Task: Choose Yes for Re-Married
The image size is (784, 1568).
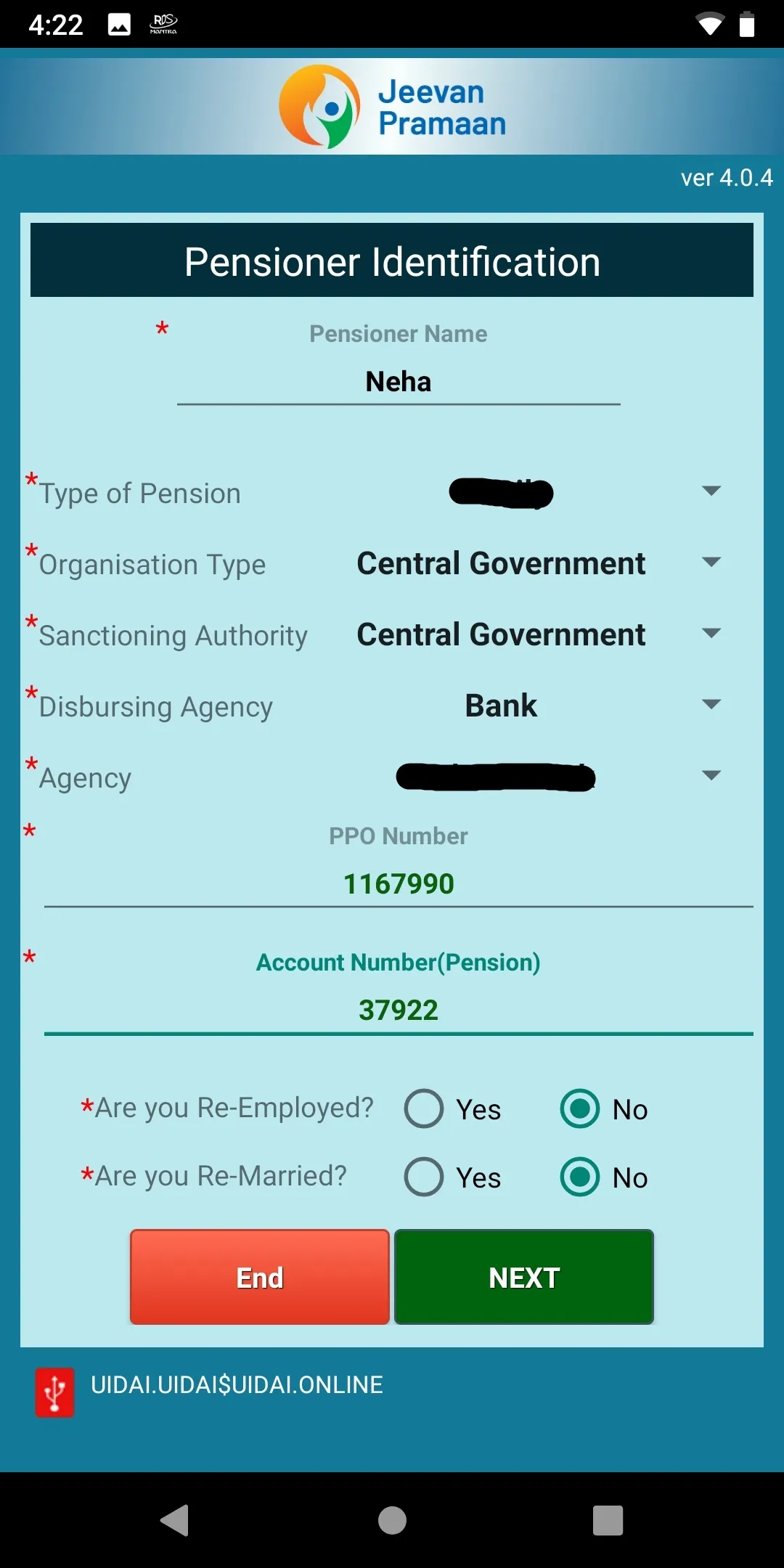Action: coord(424,1177)
